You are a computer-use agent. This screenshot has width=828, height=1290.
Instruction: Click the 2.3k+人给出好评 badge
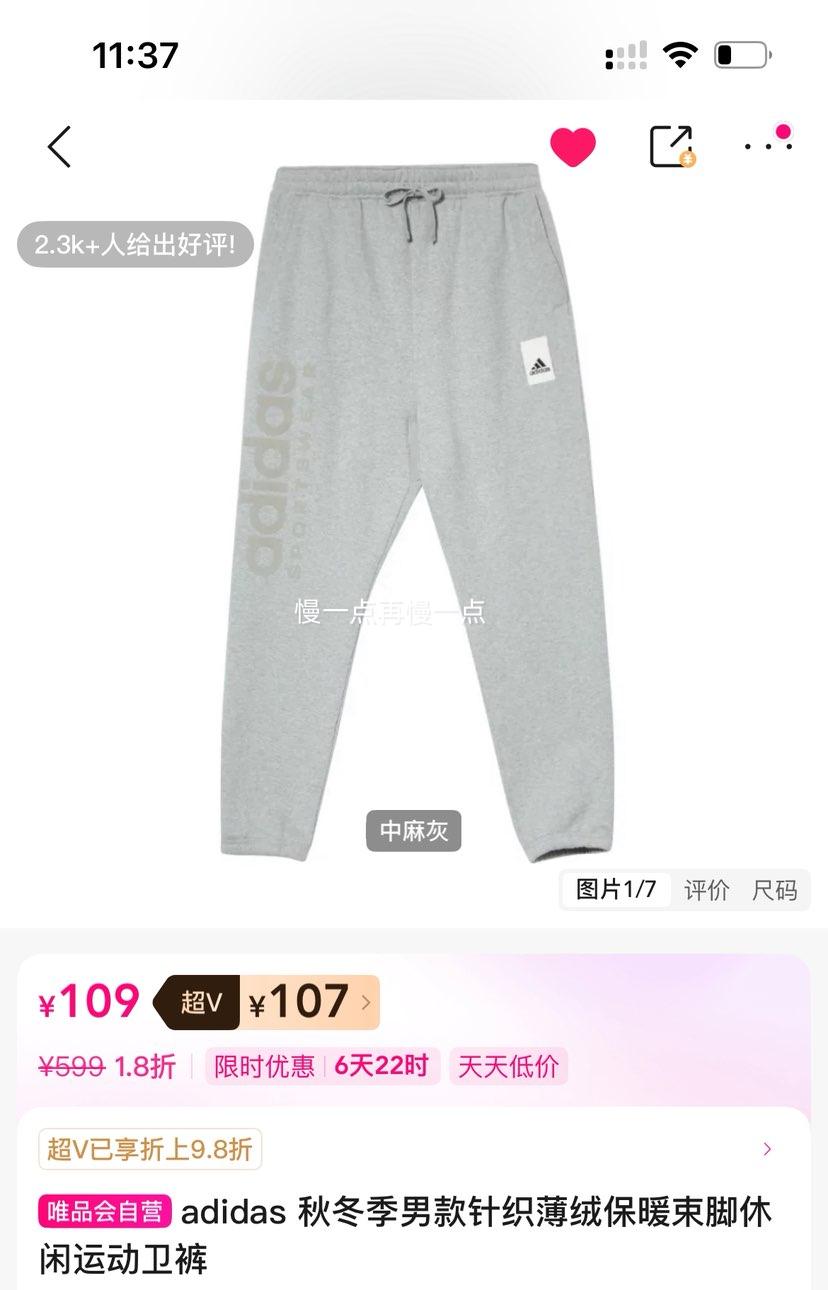click(x=134, y=243)
